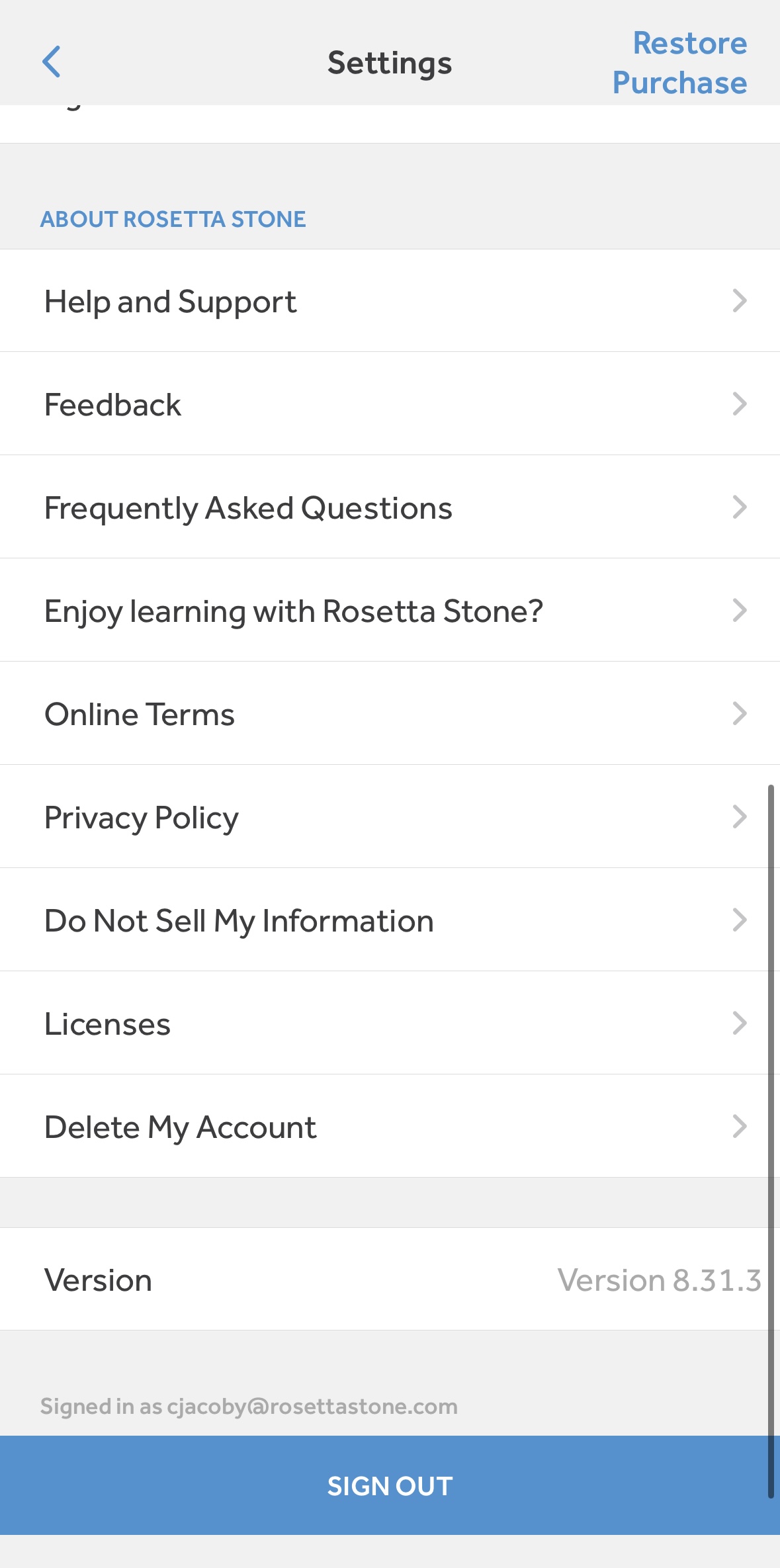
Task: Tap the chevron on Delete My Account row
Action: tap(739, 1126)
